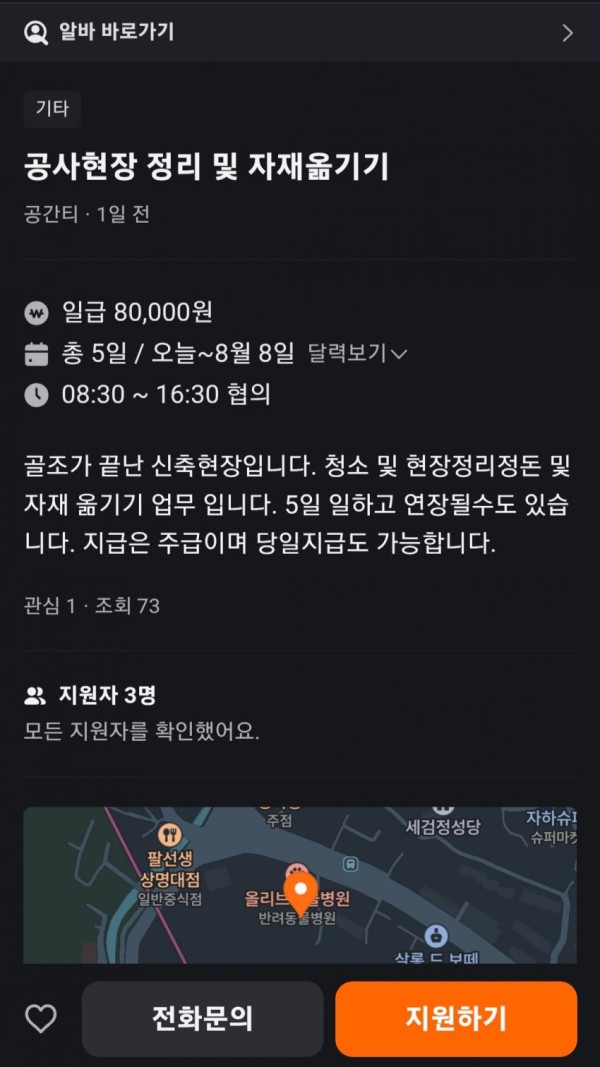The image size is (600, 1067).
Task: Expand the 달력보기 calendar view
Action: 357,353
